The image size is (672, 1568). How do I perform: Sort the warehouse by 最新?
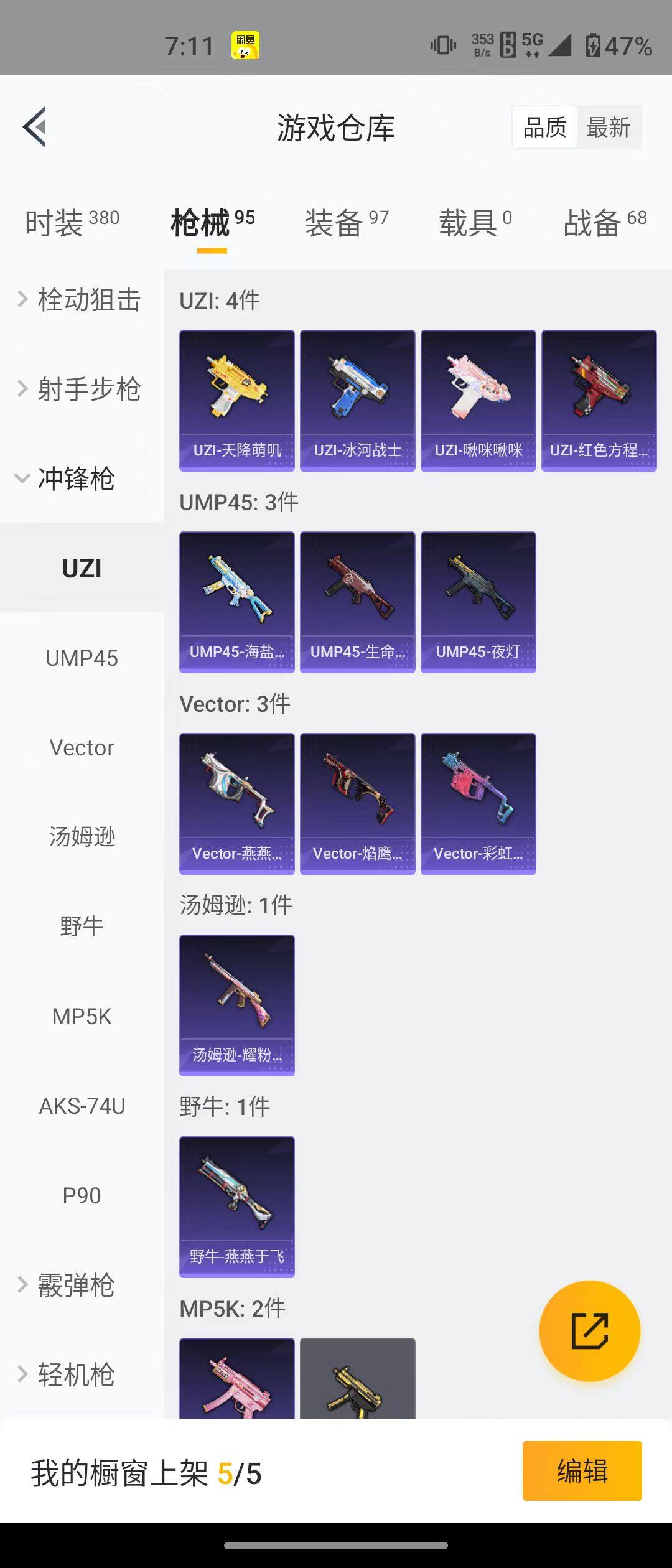click(x=608, y=128)
